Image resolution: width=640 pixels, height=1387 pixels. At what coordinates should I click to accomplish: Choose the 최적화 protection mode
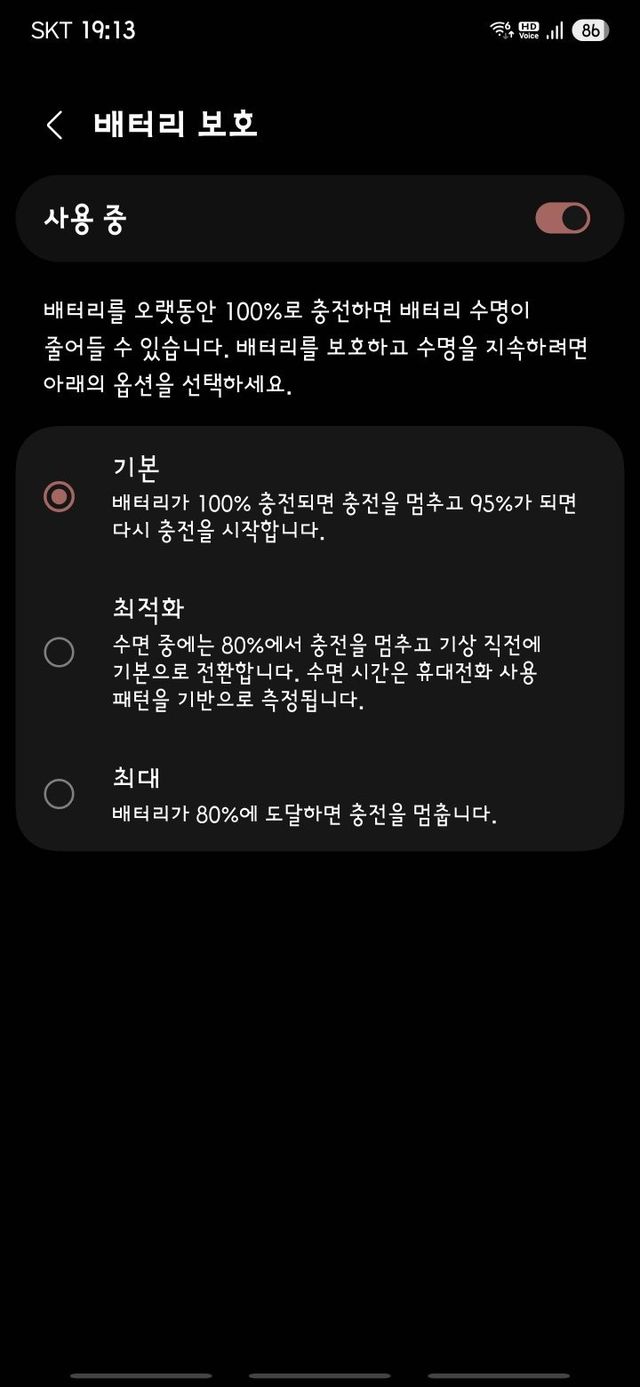(x=59, y=652)
